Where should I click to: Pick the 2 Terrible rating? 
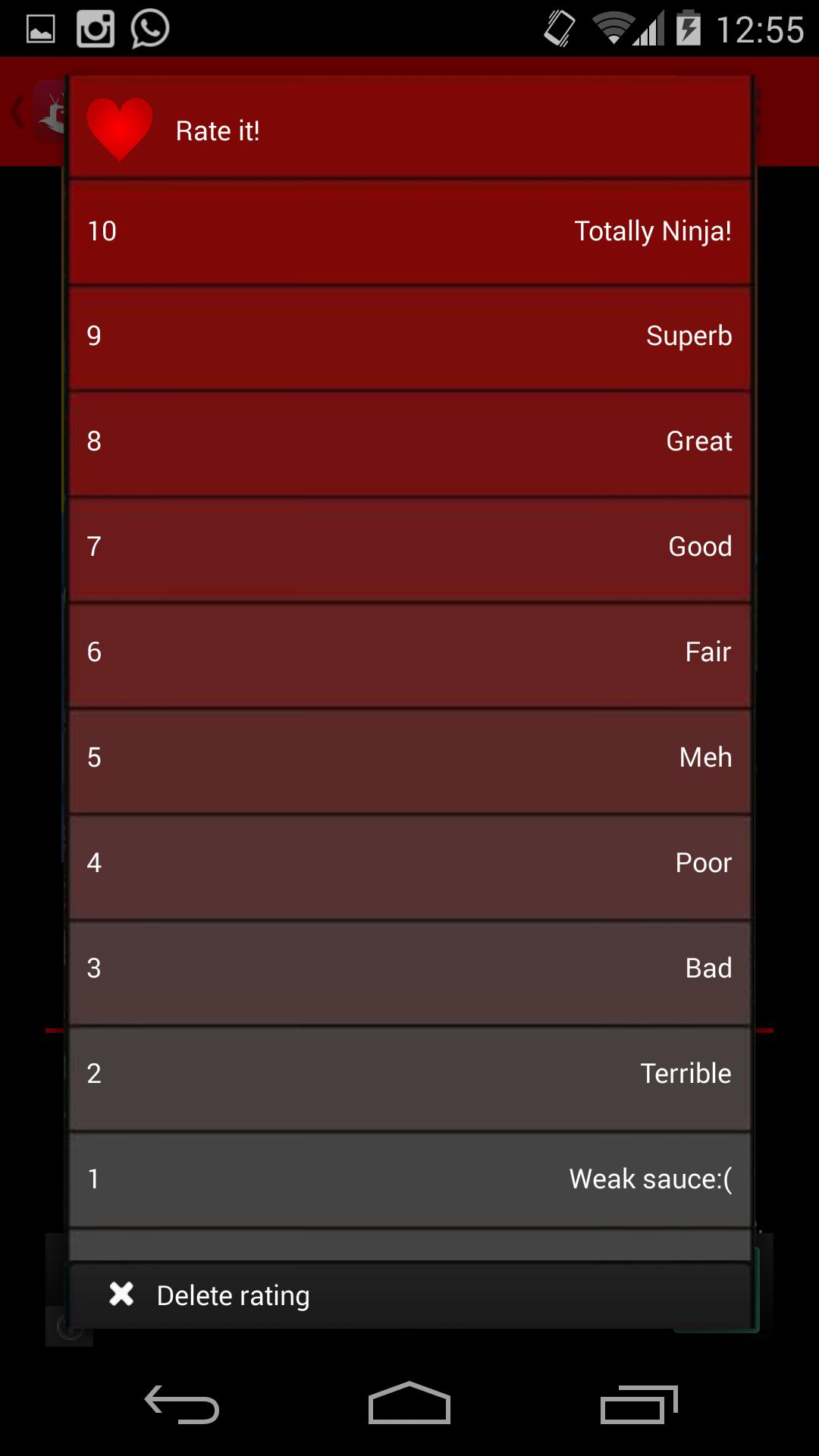coord(409,1074)
